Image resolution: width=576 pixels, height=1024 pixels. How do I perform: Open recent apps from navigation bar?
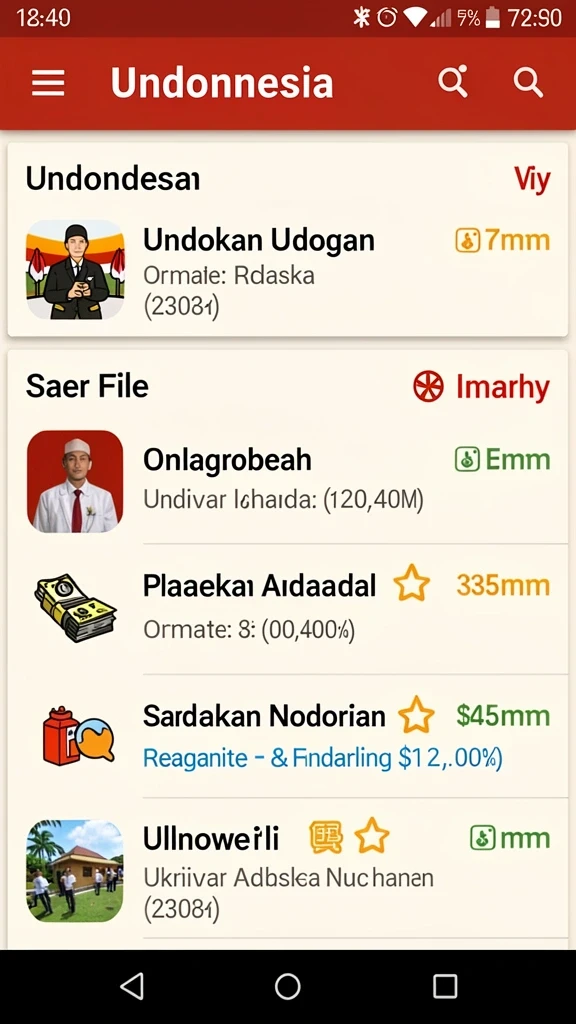(445, 986)
